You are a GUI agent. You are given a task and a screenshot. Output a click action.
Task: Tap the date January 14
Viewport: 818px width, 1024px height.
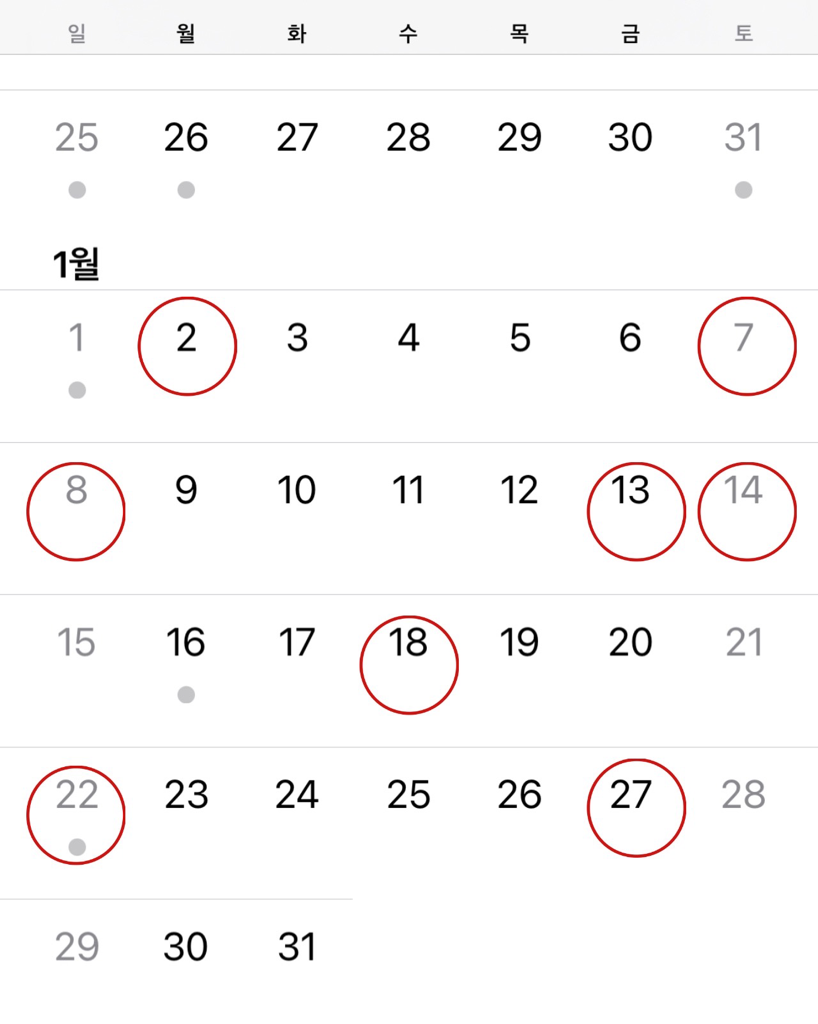[743, 491]
